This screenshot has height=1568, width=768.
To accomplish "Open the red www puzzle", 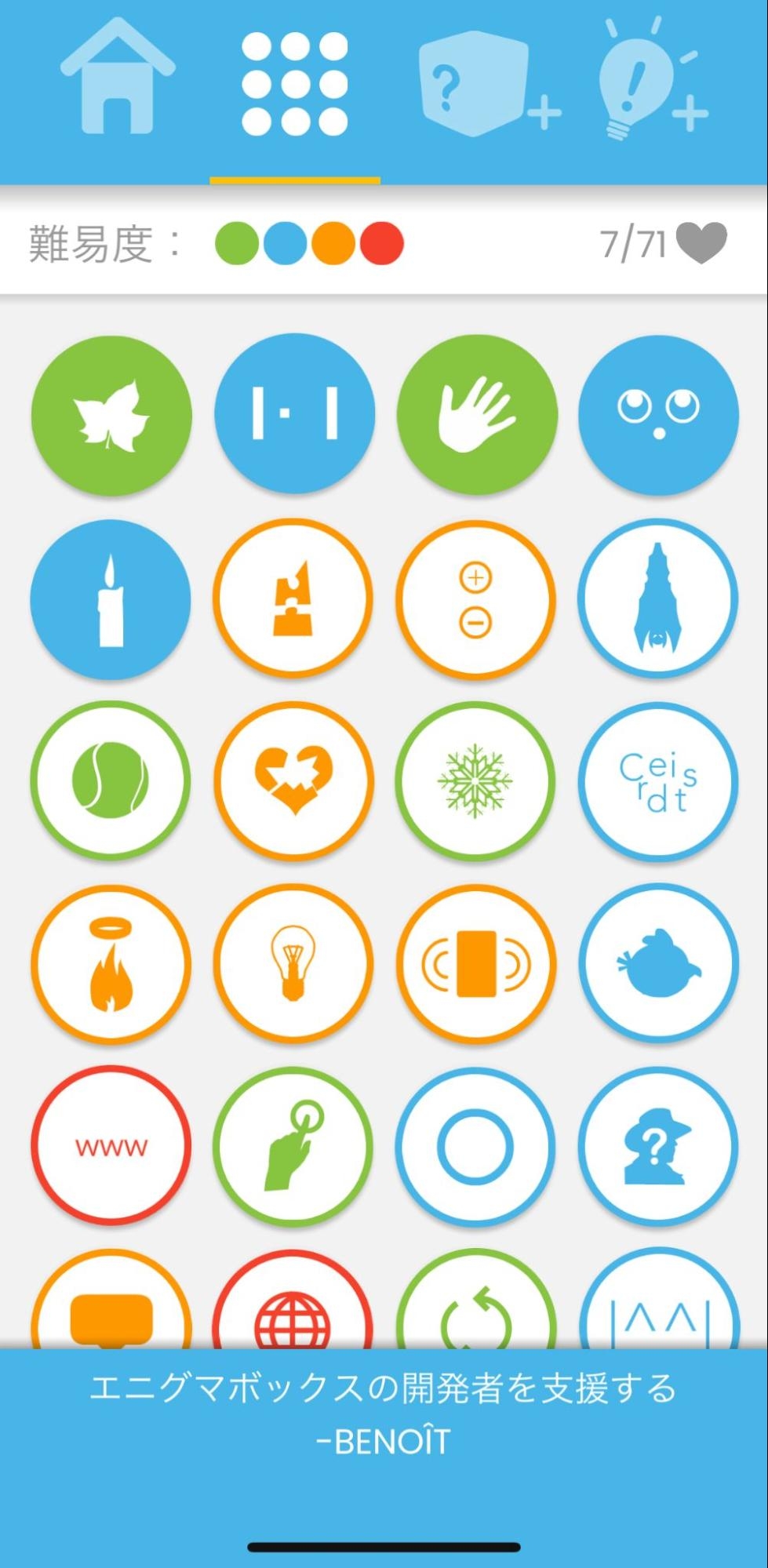I will click(111, 1146).
